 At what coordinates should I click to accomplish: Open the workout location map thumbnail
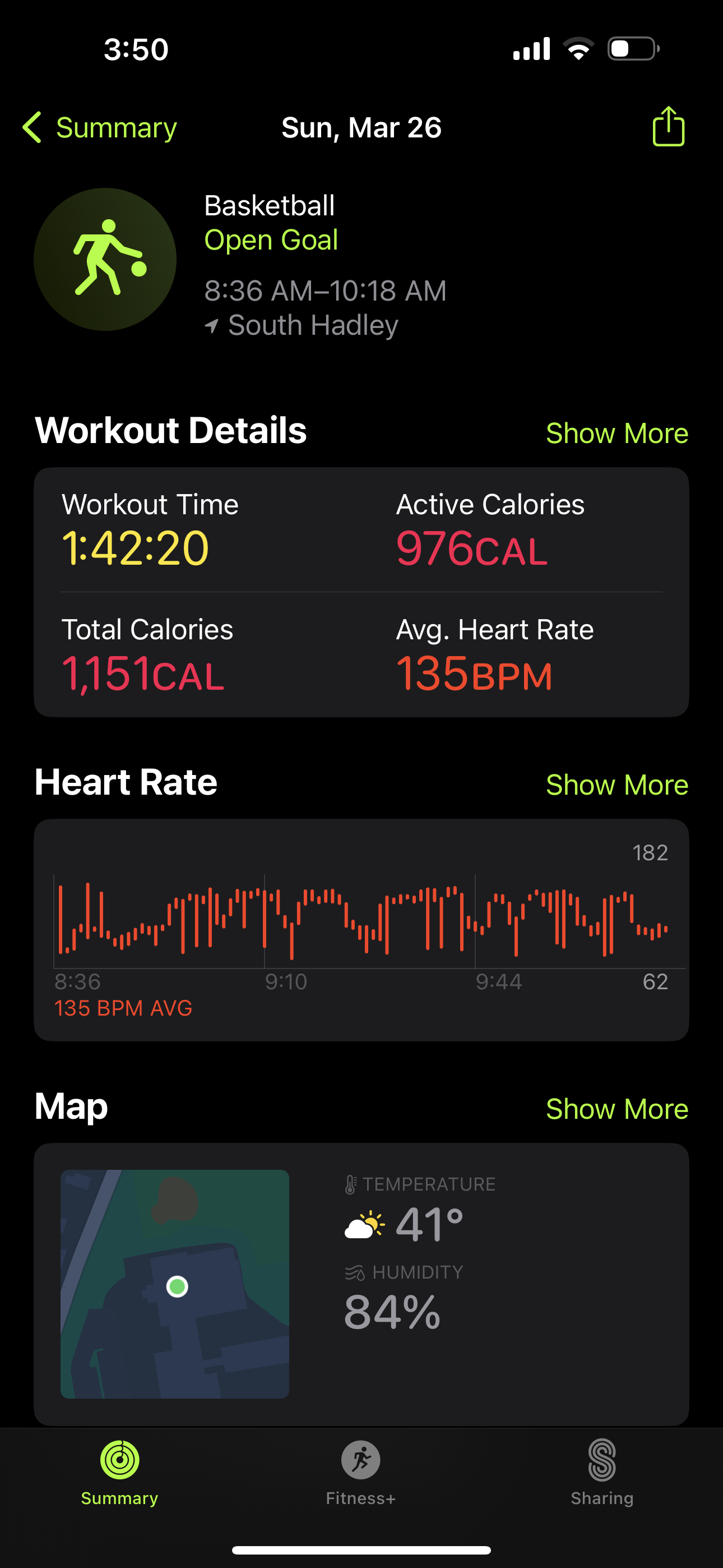175,1284
